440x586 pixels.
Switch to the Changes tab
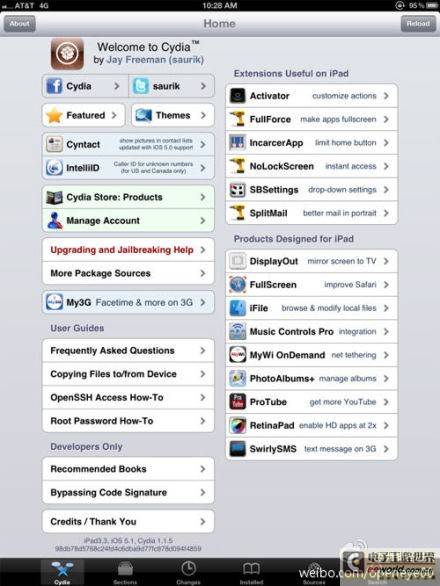(188, 572)
